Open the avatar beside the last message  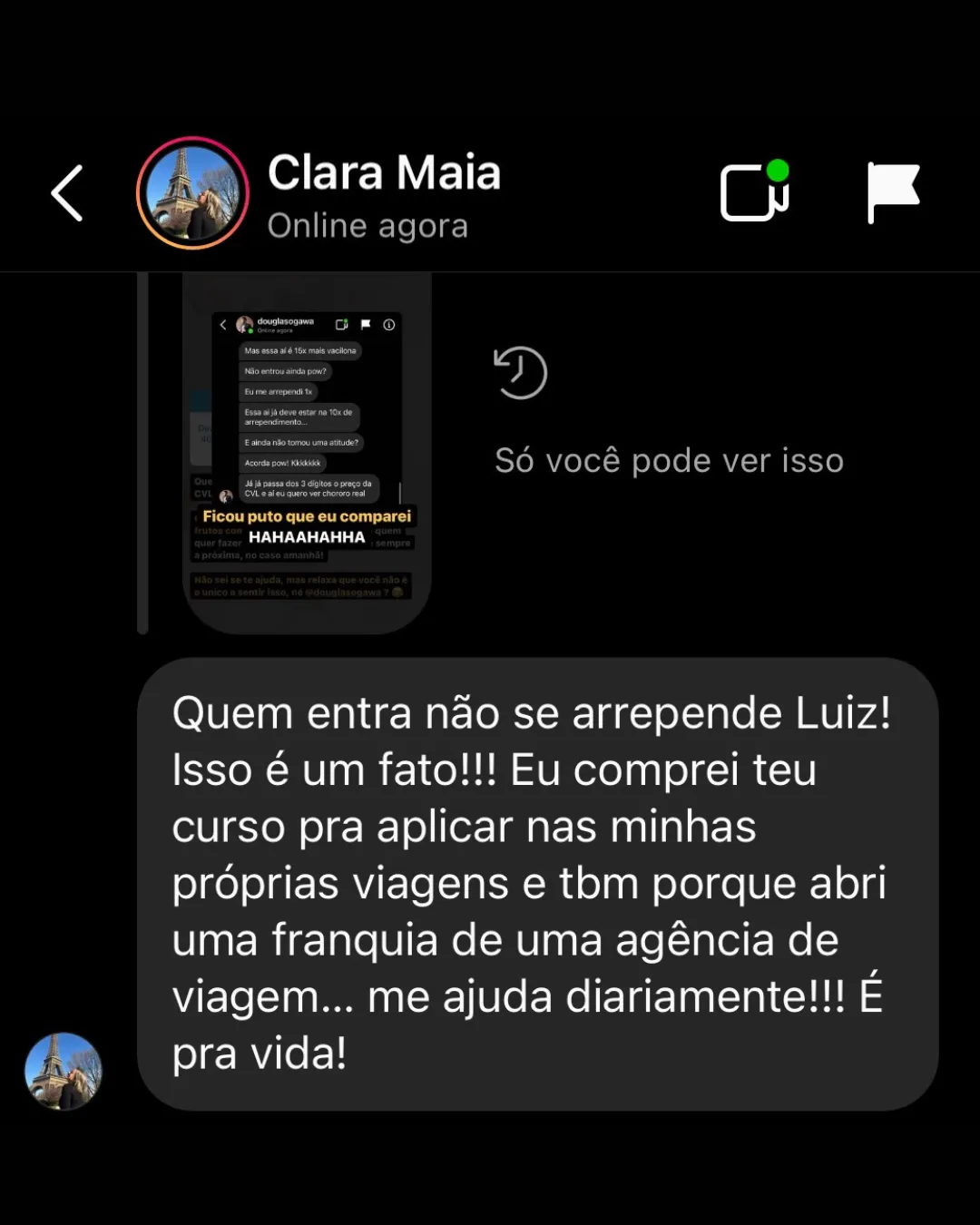[x=64, y=1071]
